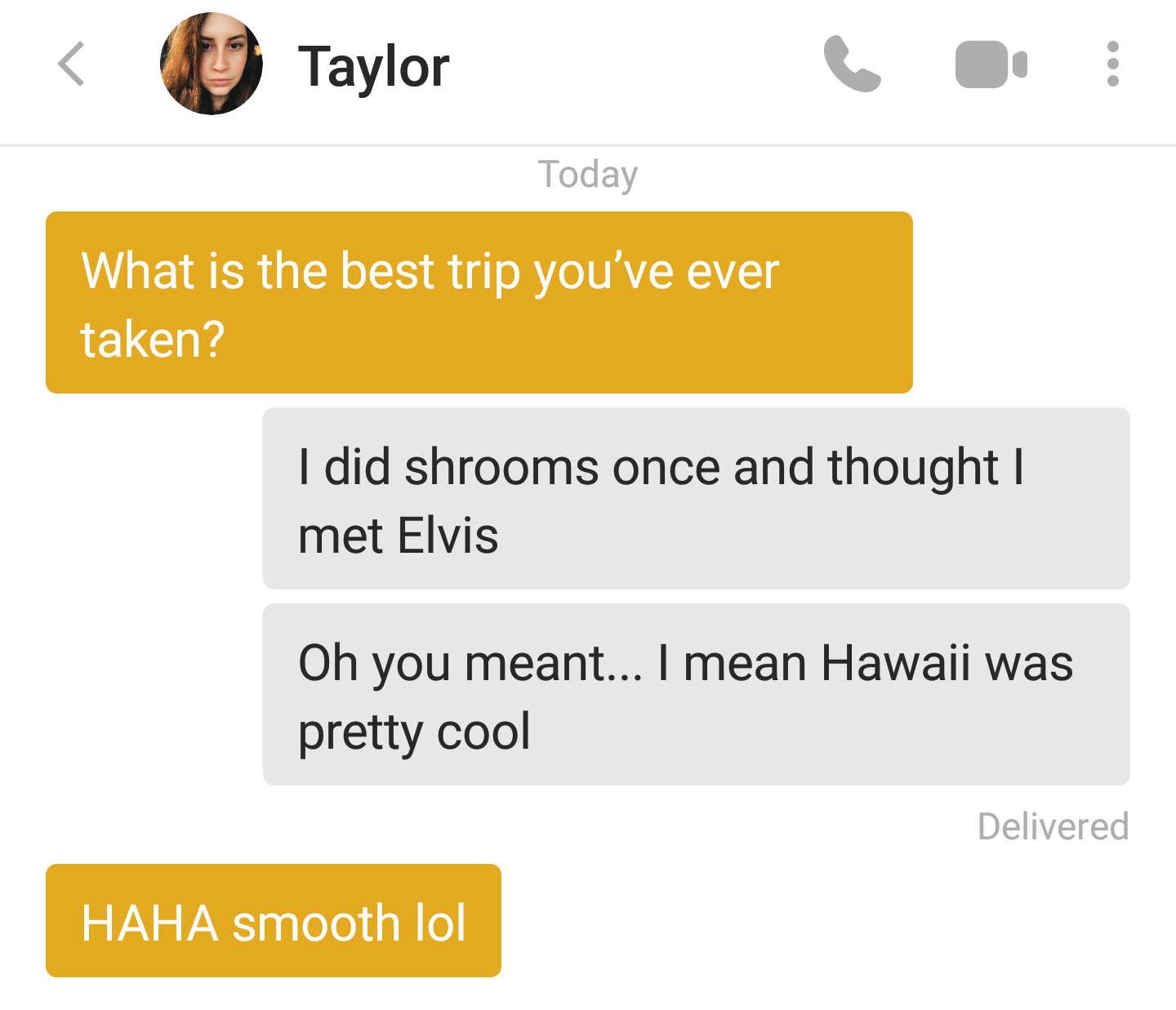Open the three-dot overflow menu
The width and height of the screenshot is (1176, 1010).
(x=1112, y=64)
